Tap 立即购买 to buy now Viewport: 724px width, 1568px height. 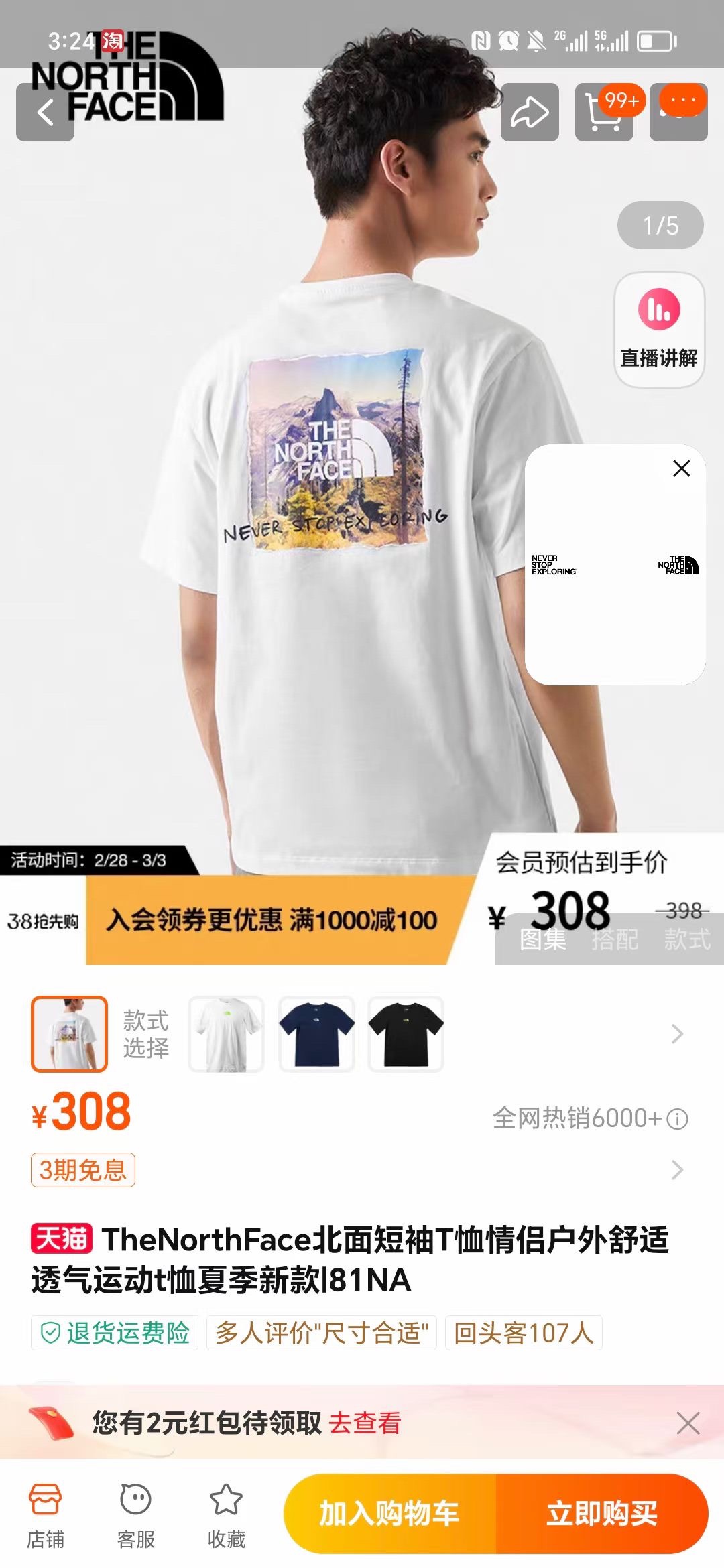(601, 1514)
